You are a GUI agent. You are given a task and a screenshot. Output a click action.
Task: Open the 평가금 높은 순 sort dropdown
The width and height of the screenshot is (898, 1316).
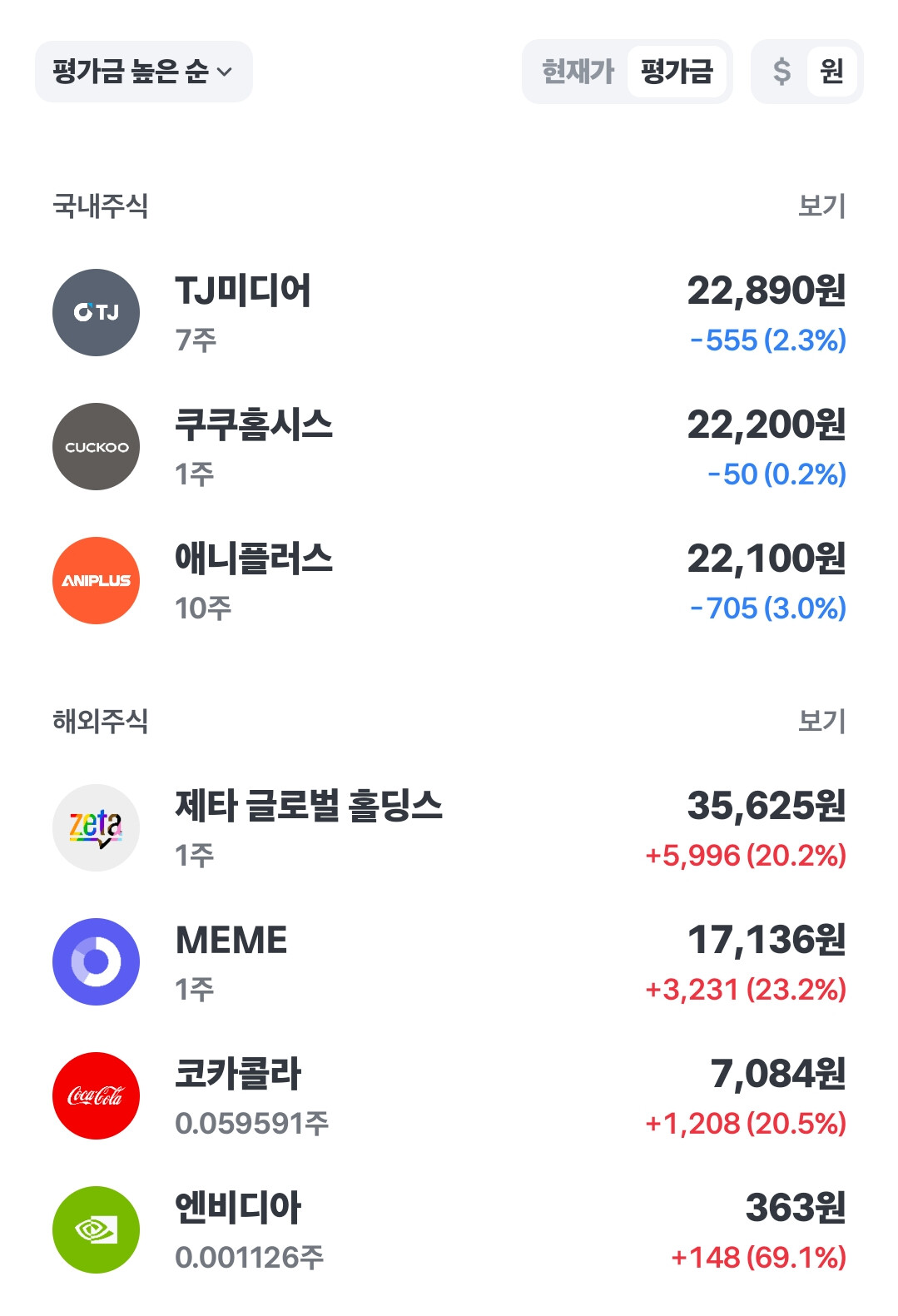click(143, 72)
